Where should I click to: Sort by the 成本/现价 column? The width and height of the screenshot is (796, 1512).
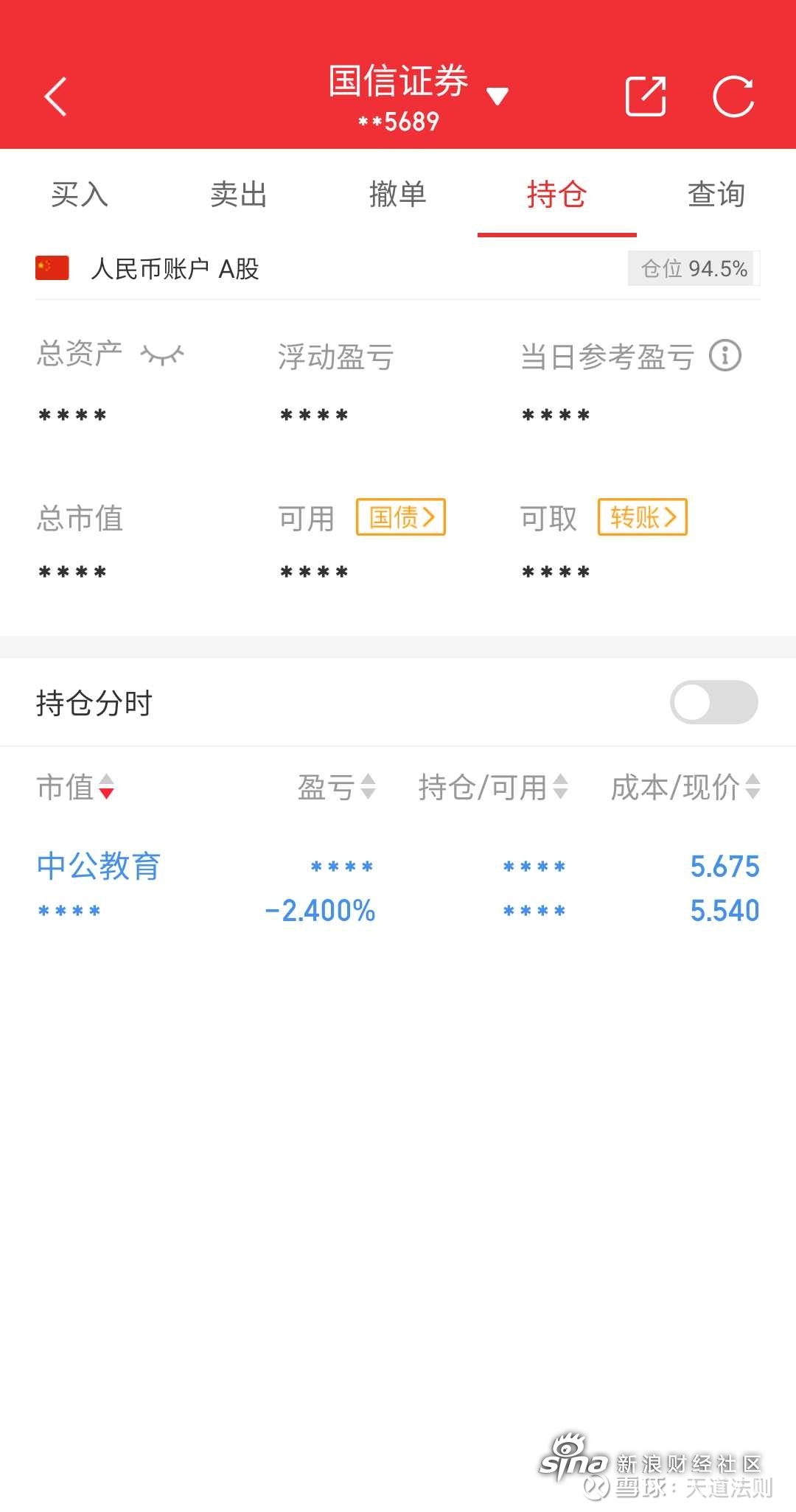click(685, 787)
